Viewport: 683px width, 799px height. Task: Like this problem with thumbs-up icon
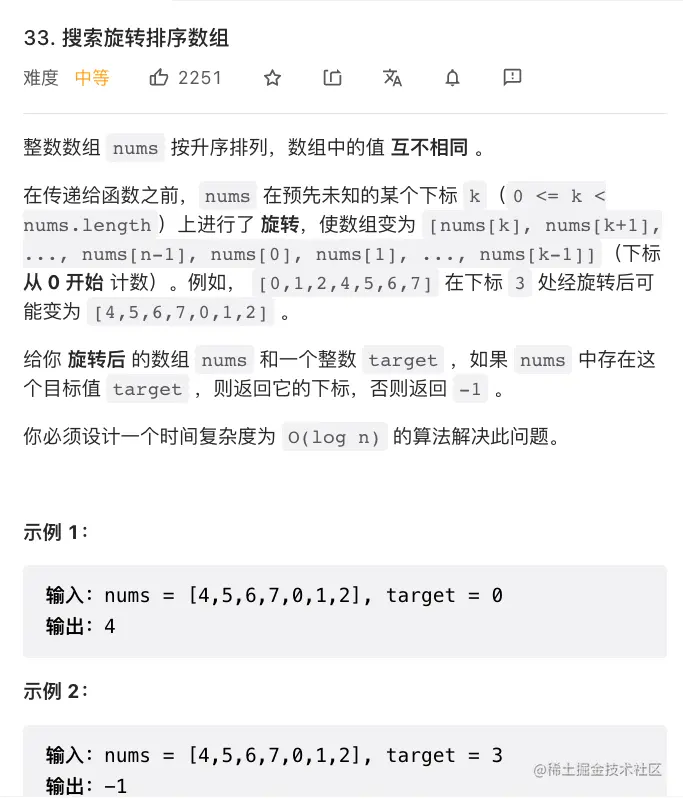(x=159, y=77)
